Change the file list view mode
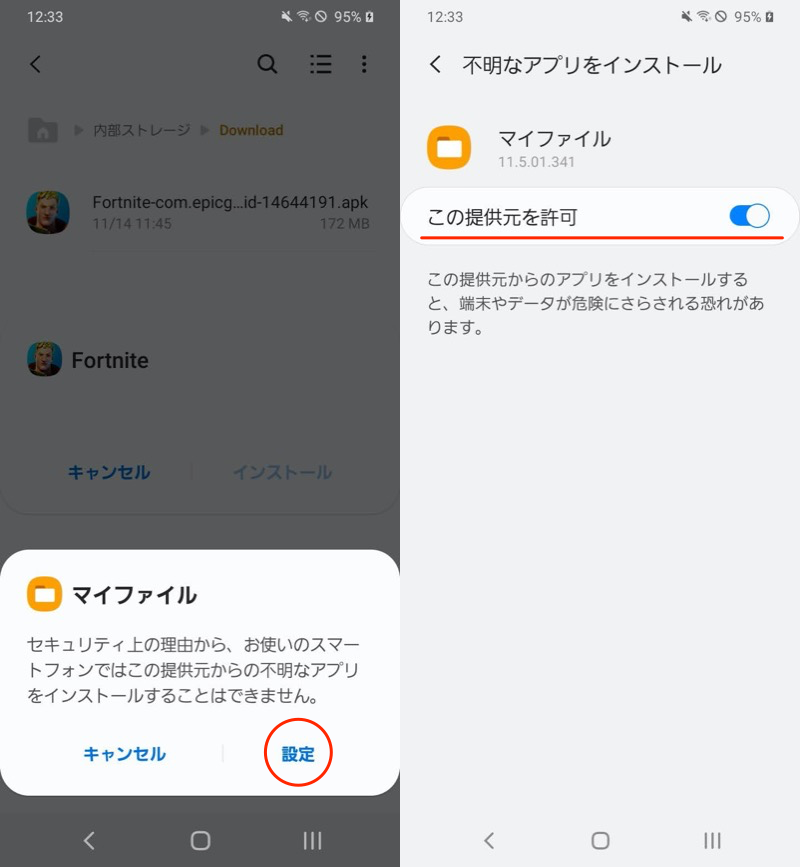The height and width of the screenshot is (867, 800). [320, 65]
